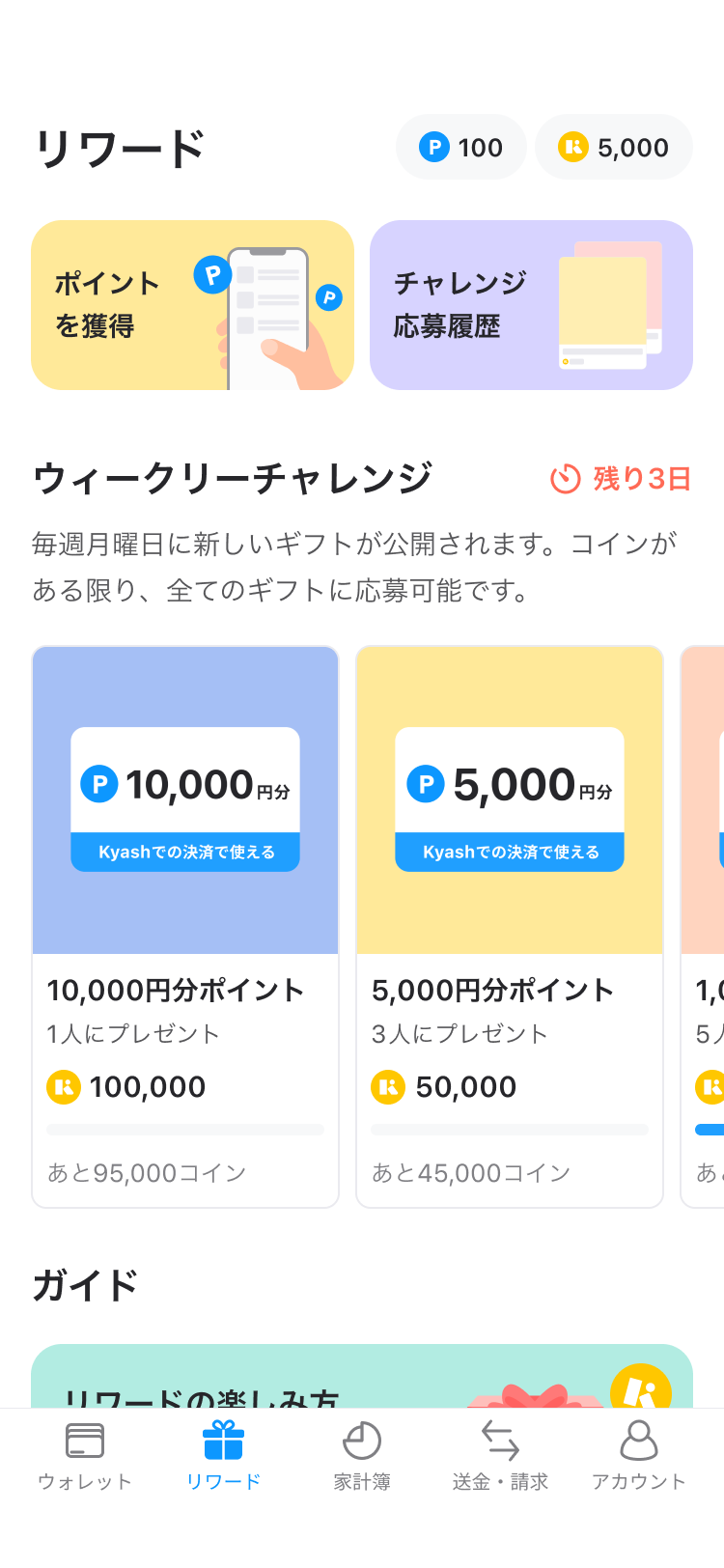The height and width of the screenshot is (1568, 724).
Task: Tap the progress bar under 10,000円分ポイント
Action: [184, 1129]
